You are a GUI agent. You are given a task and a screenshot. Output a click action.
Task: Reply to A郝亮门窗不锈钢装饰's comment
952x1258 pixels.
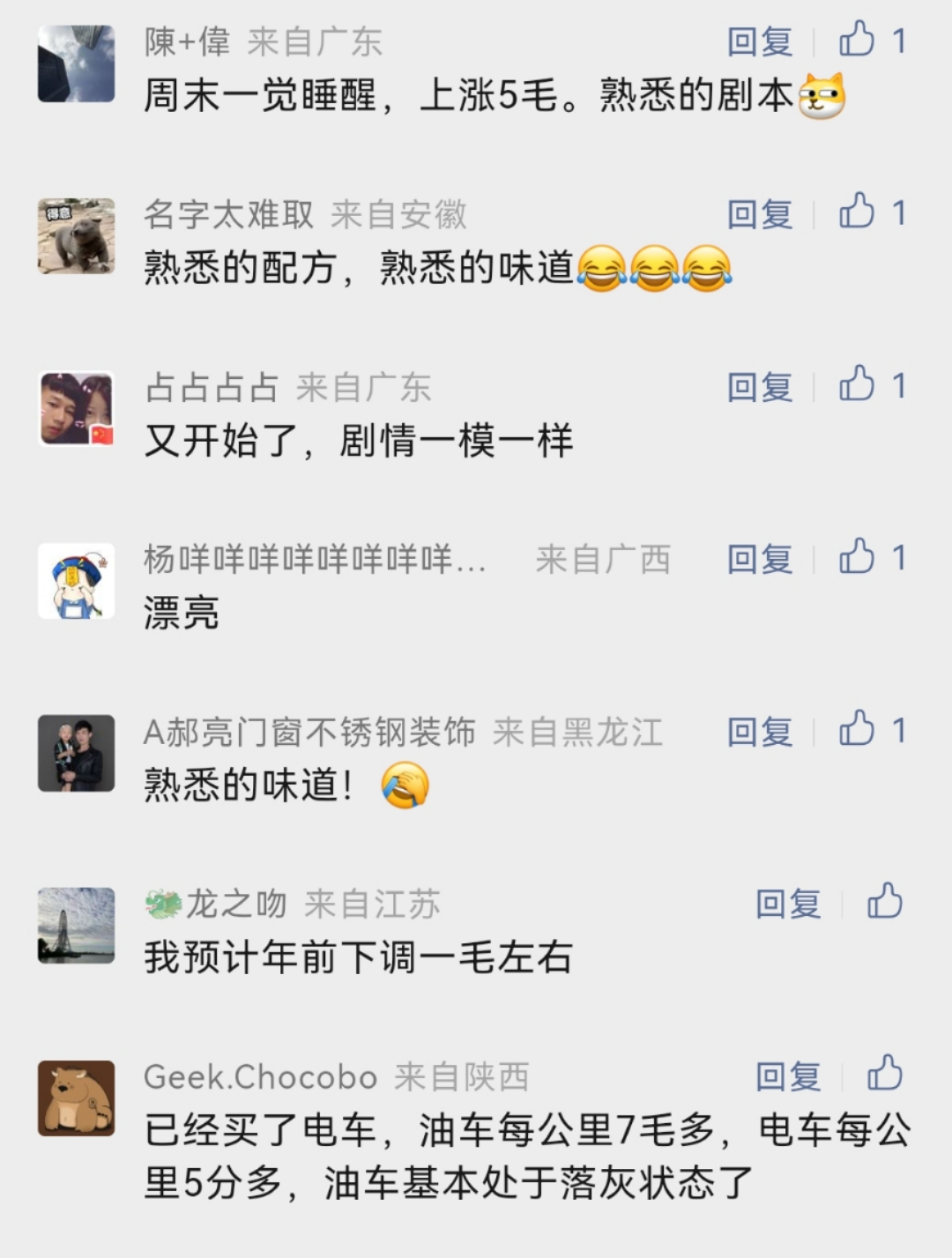tap(759, 732)
